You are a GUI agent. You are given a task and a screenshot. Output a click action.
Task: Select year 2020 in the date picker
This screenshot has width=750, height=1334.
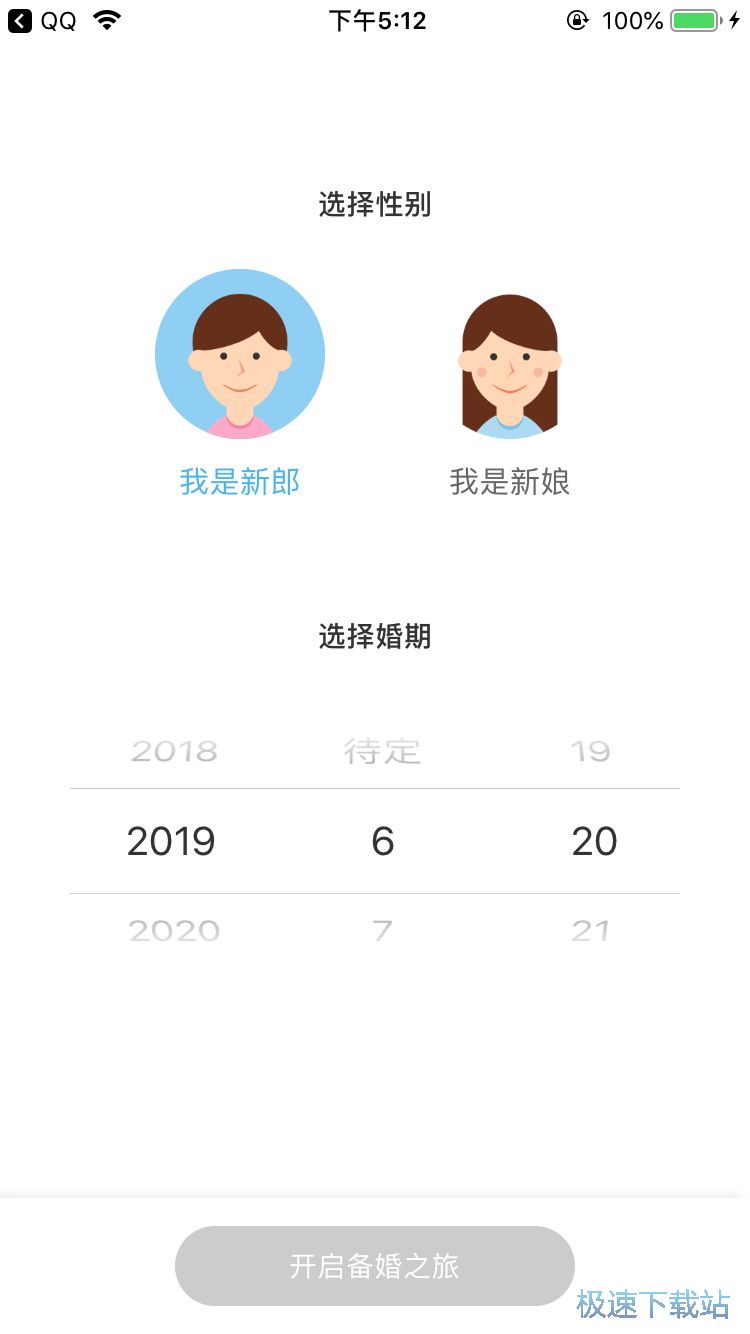172,930
